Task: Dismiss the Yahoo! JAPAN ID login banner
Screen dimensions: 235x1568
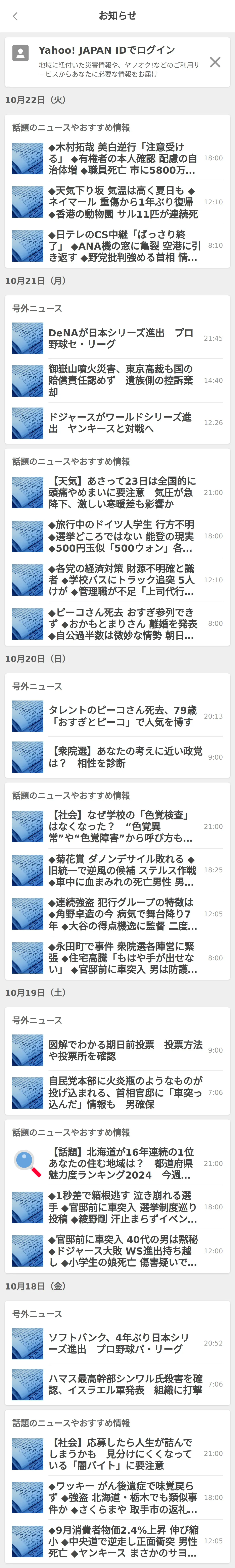Action: 215,62
